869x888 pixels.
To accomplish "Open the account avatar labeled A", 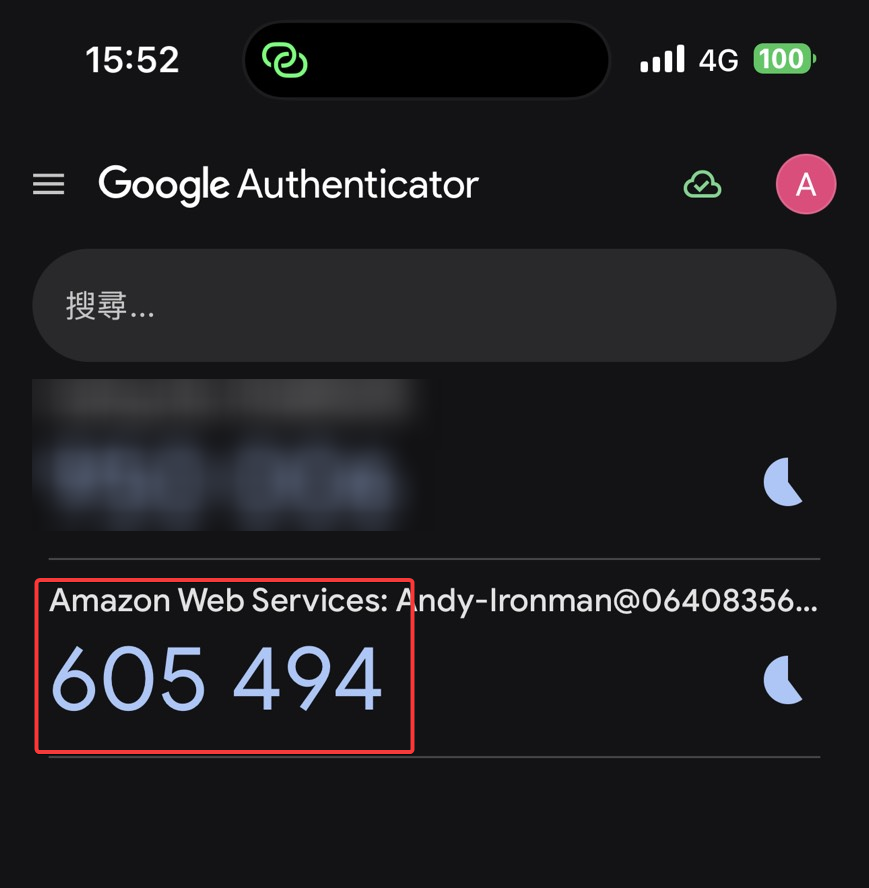I will click(806, 185).
